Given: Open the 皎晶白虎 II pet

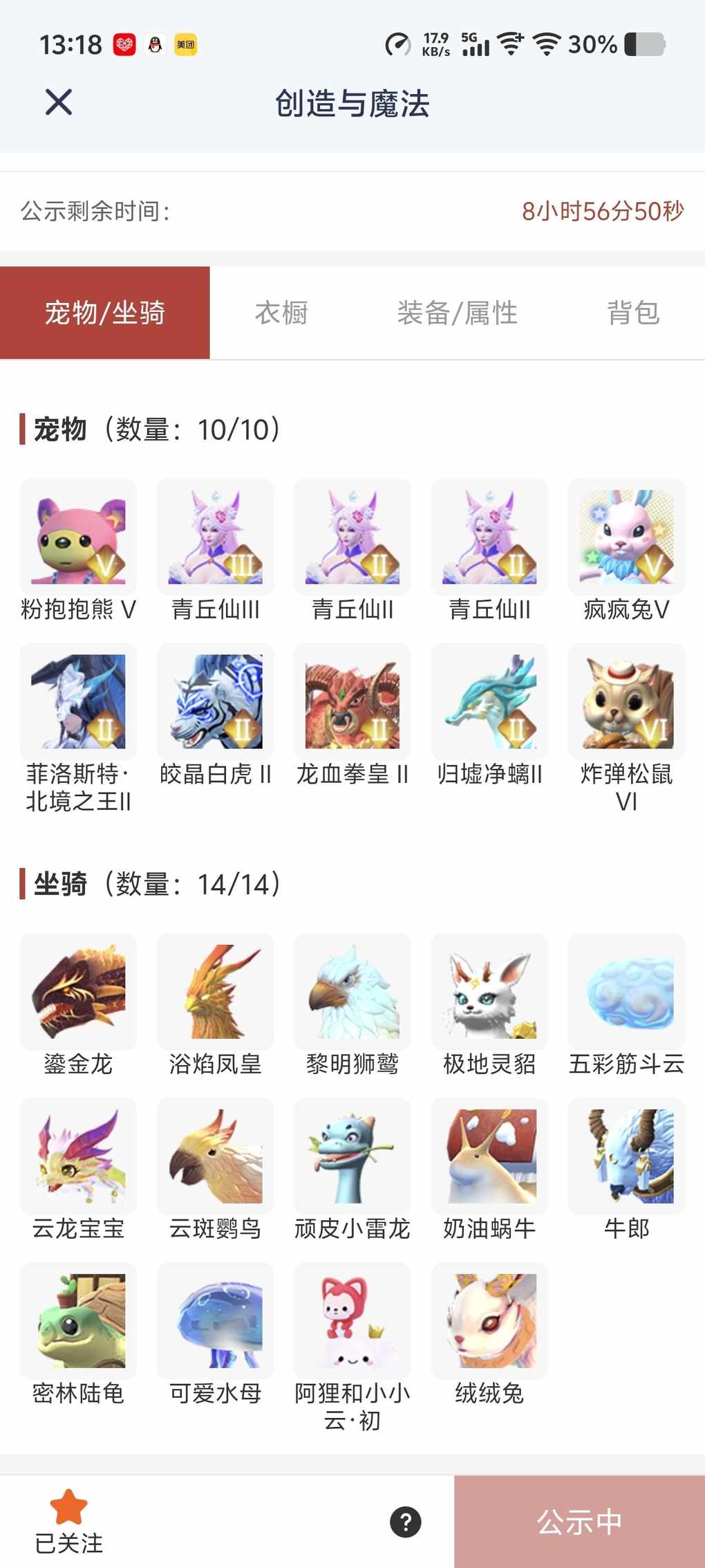Looking at the screenshot, I should point(215,702).
